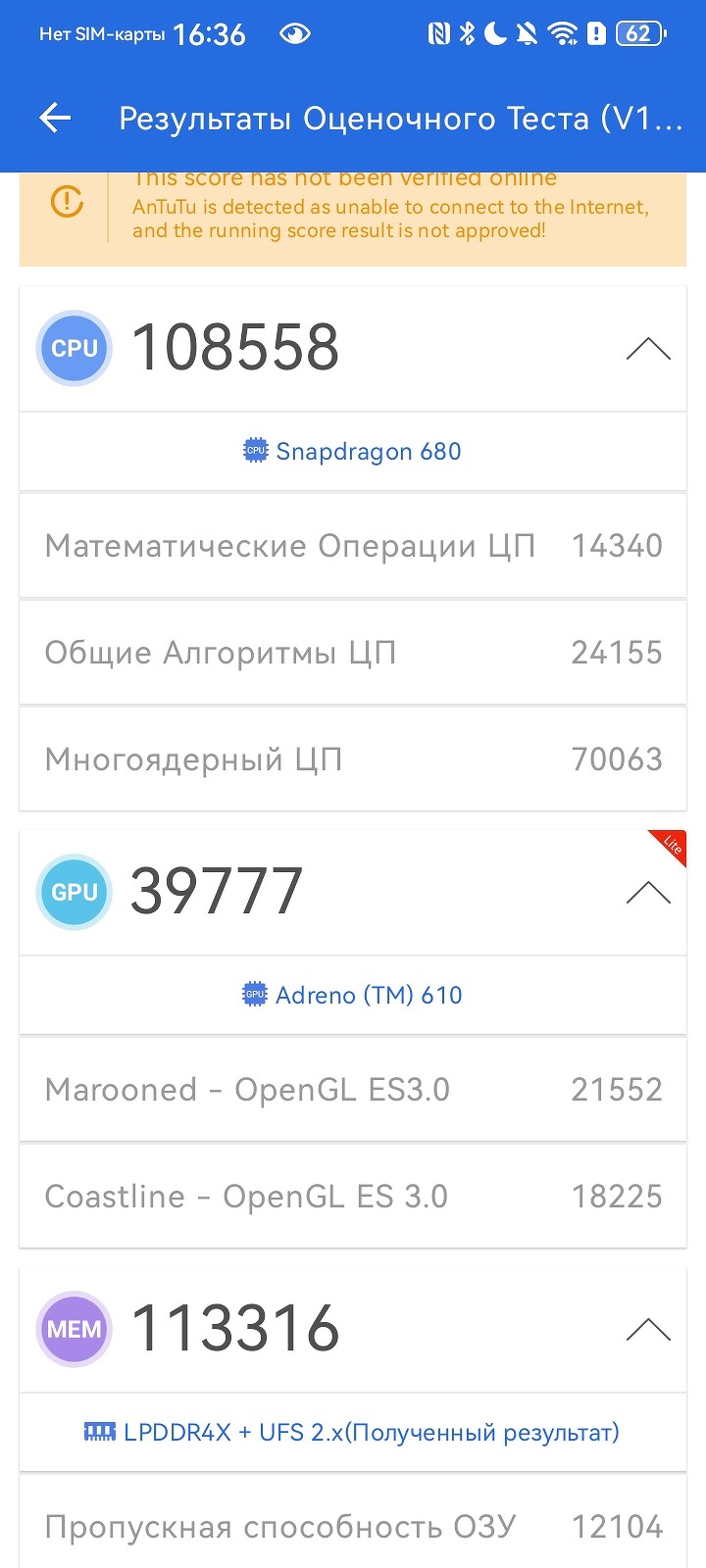The height and width of the screenshot is (1568, 706).
Task: Go back using the arrow icon
Action: [x=56, y=119]
